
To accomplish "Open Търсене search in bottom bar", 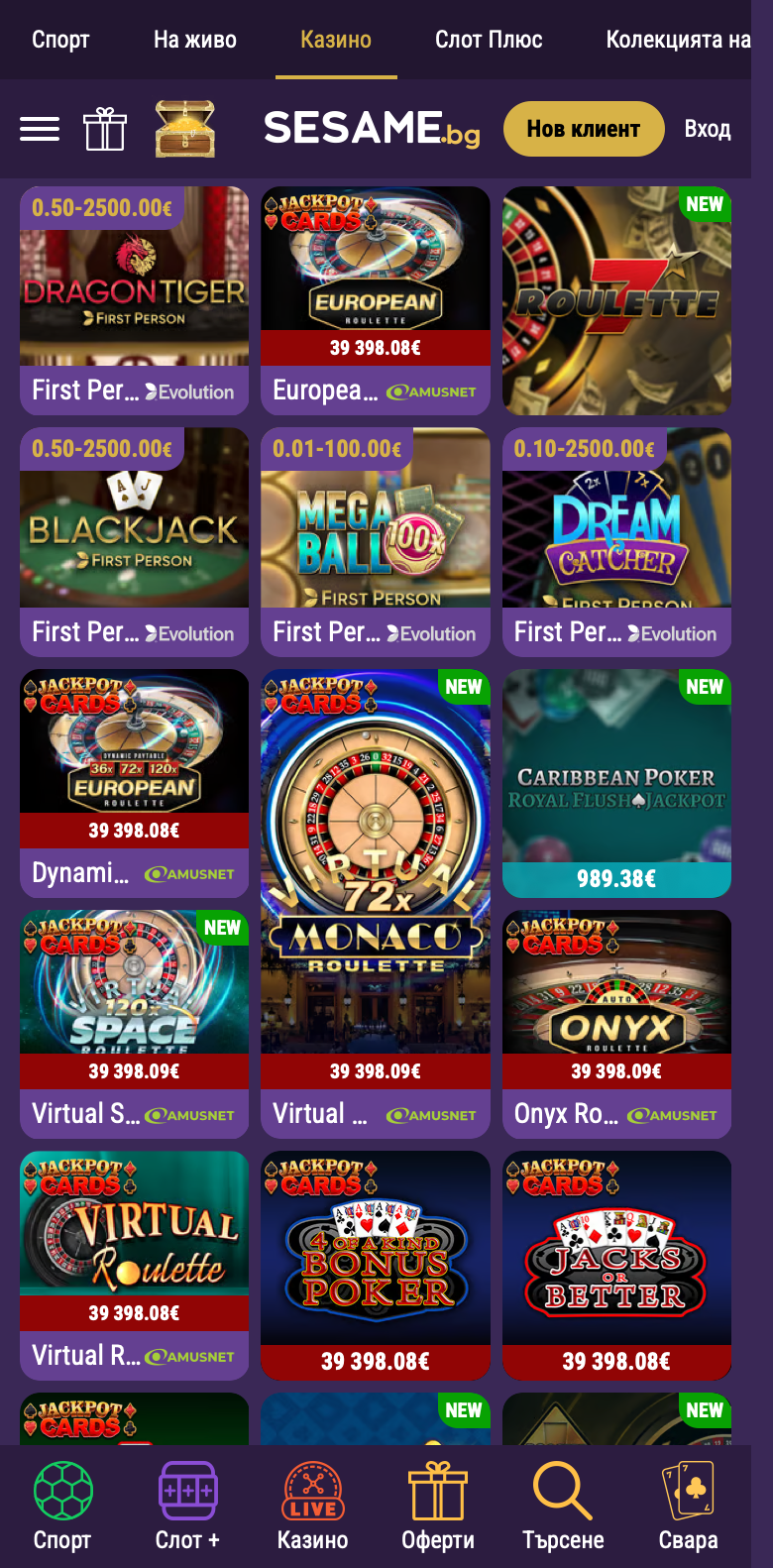I will coord(563,1507).
